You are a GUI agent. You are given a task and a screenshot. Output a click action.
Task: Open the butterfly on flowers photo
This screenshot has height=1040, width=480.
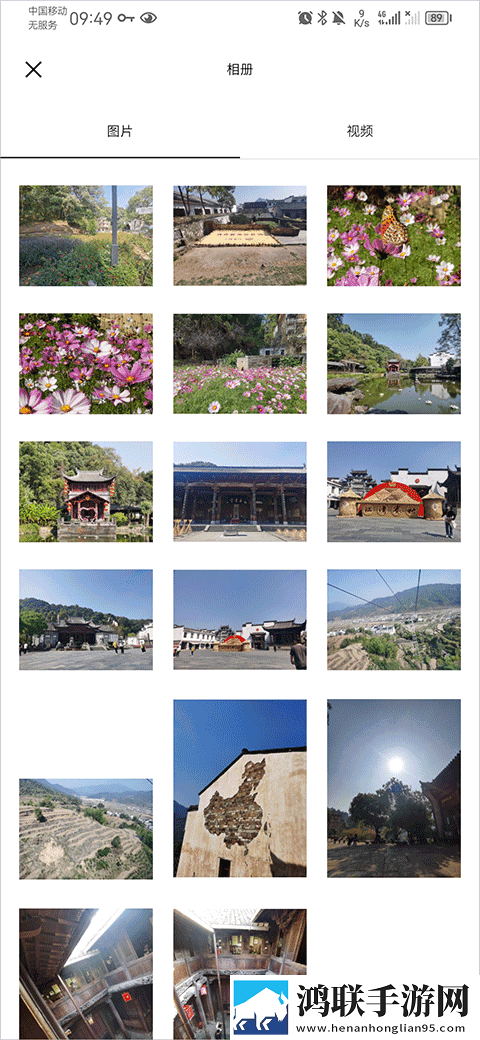(x=394, y=235)
